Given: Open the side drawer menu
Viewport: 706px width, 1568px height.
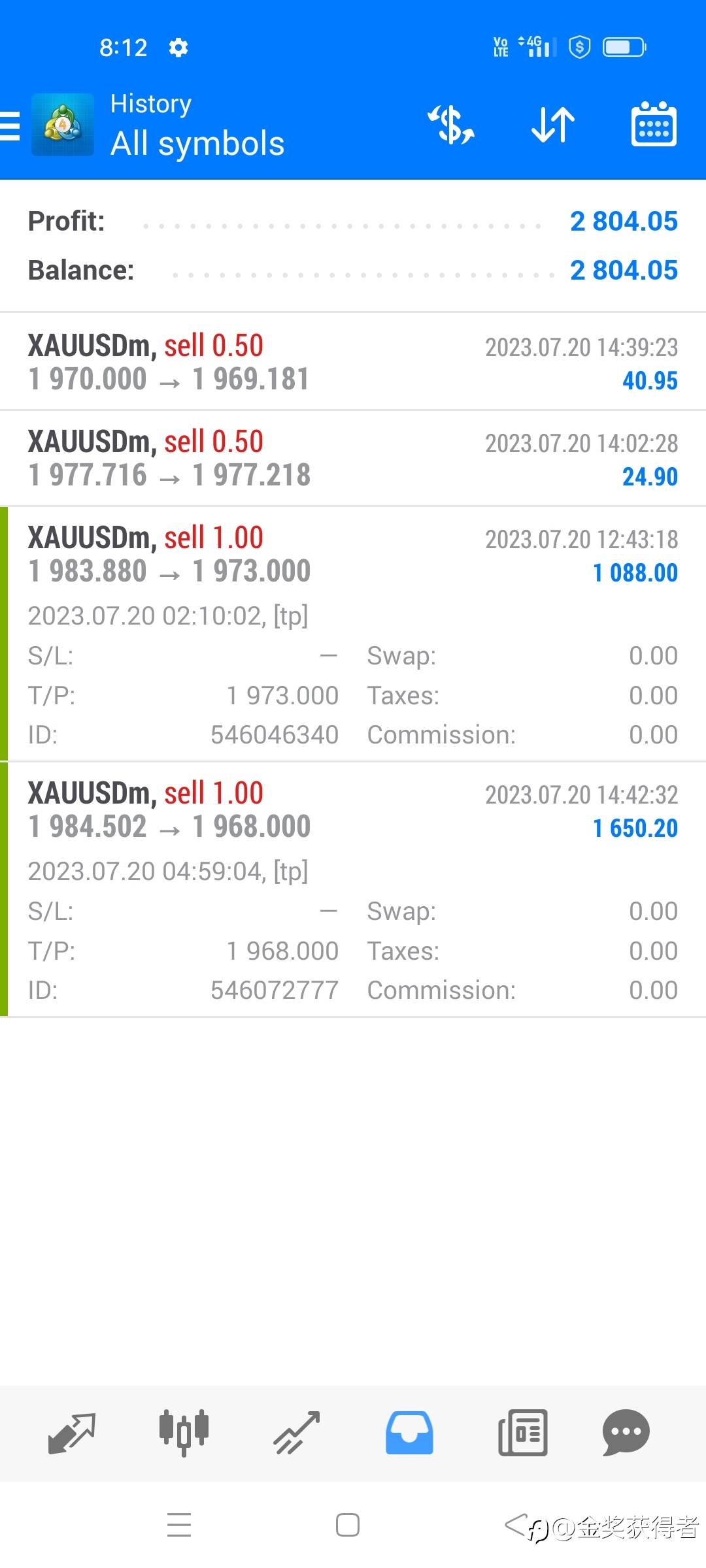Looking at the screenshot, I should (10, 125).
